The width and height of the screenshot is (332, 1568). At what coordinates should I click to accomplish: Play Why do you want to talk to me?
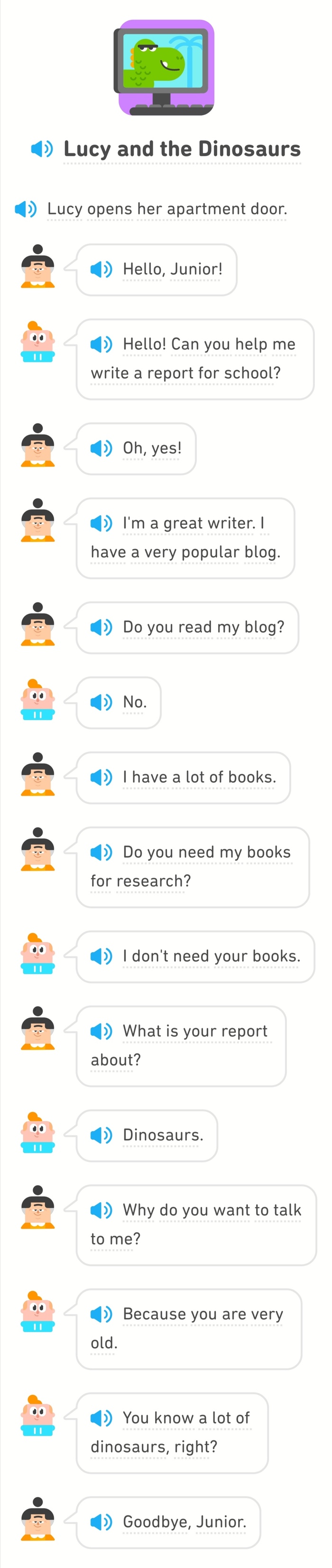click(101, 1210)
